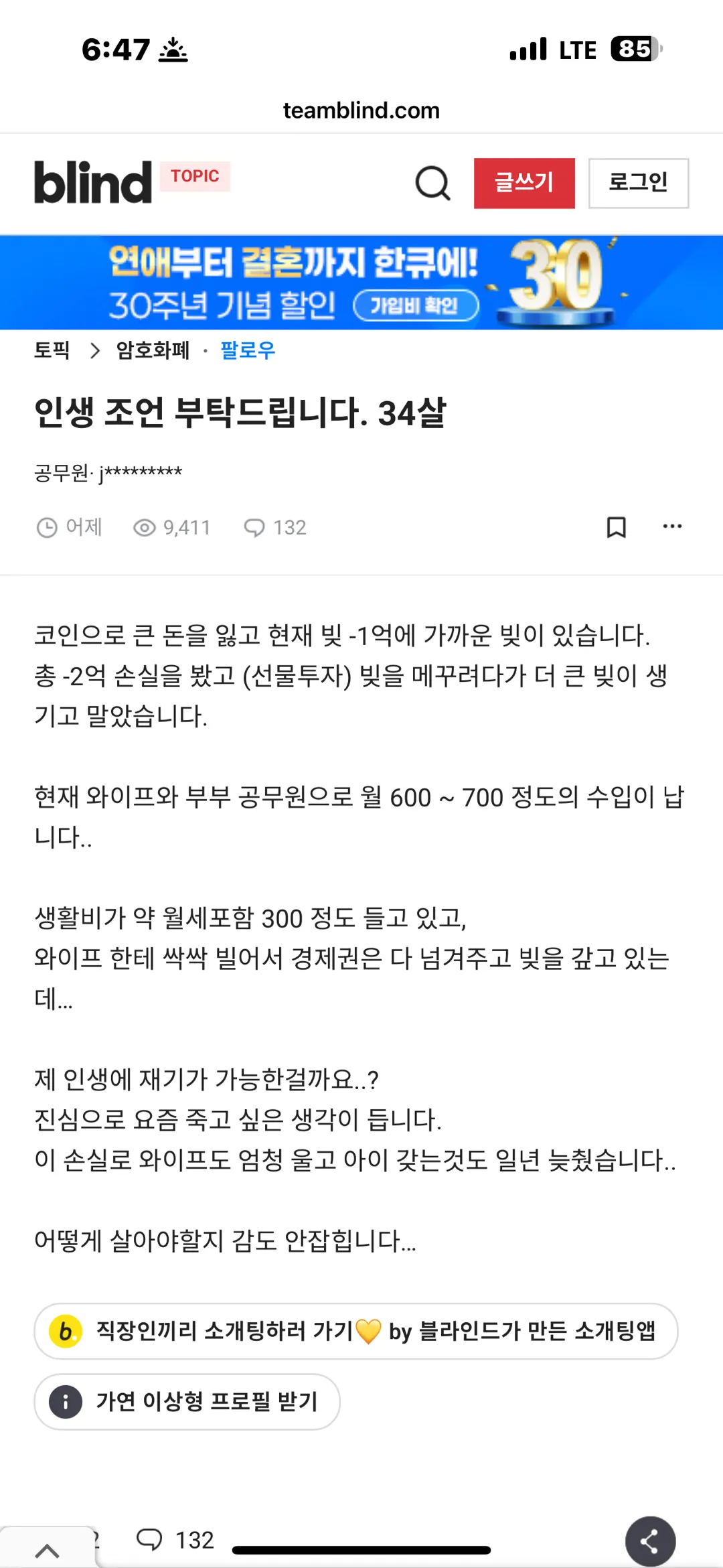The image size is (723, 1568).
Task: Open the search magnifier icon
Action: tap(432, 183)
